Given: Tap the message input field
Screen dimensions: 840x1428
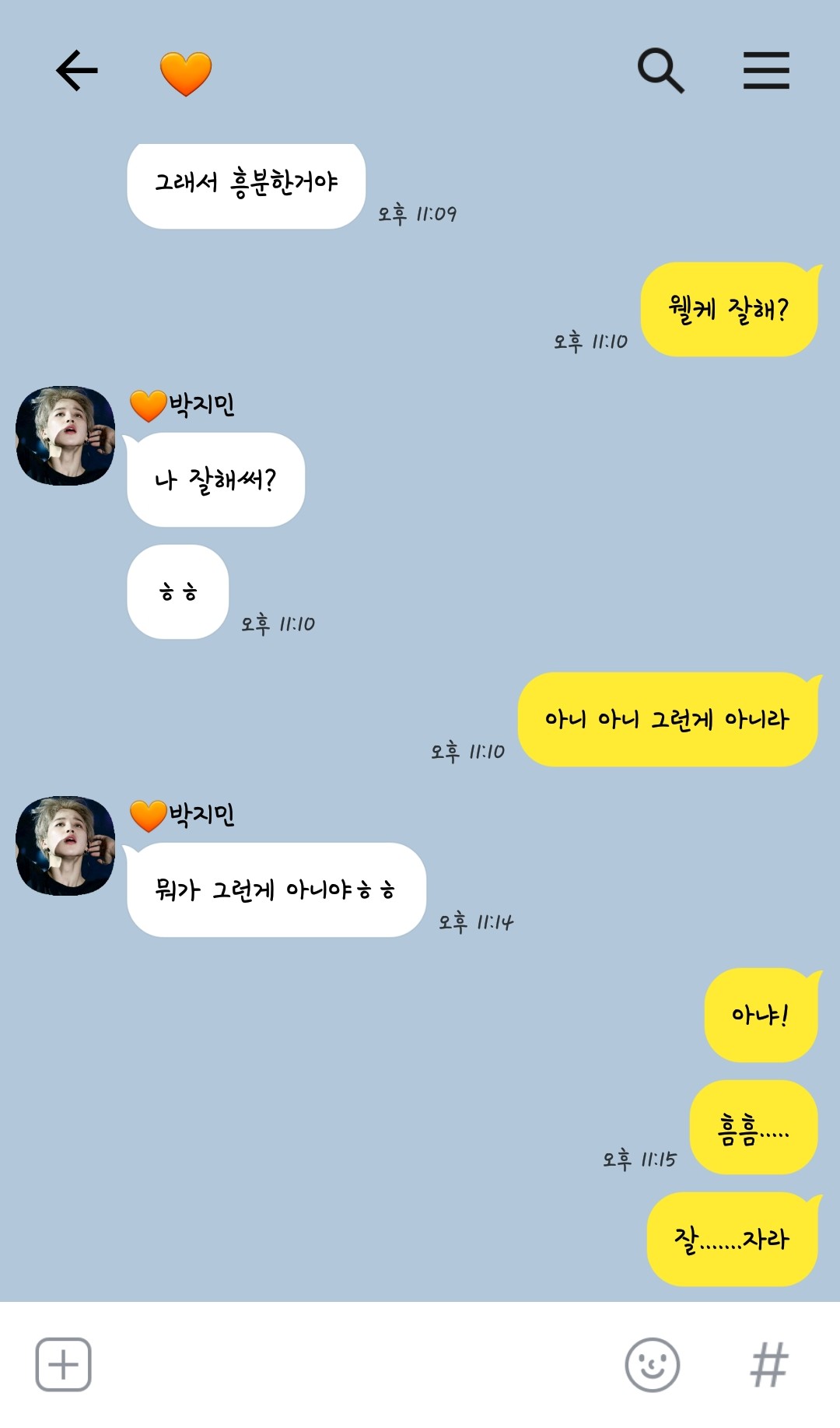Looking at the screenshot, I should pos(358,1364).
